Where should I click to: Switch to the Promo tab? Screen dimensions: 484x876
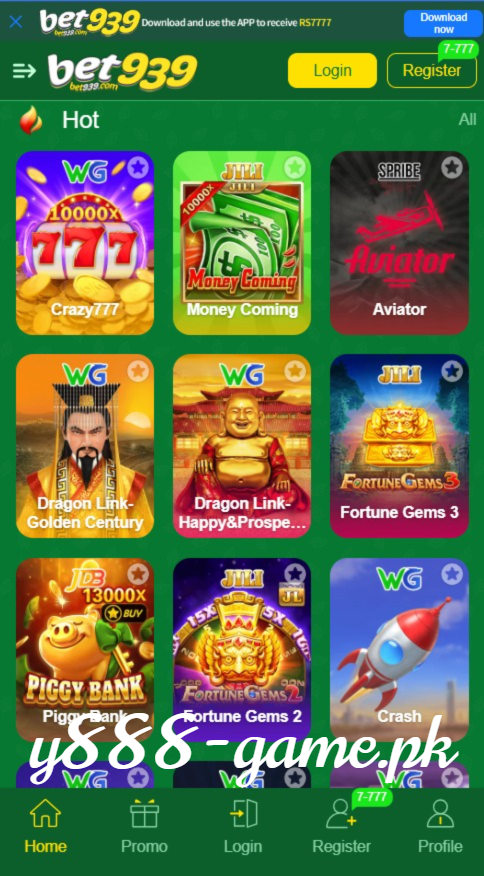(144, 826)
